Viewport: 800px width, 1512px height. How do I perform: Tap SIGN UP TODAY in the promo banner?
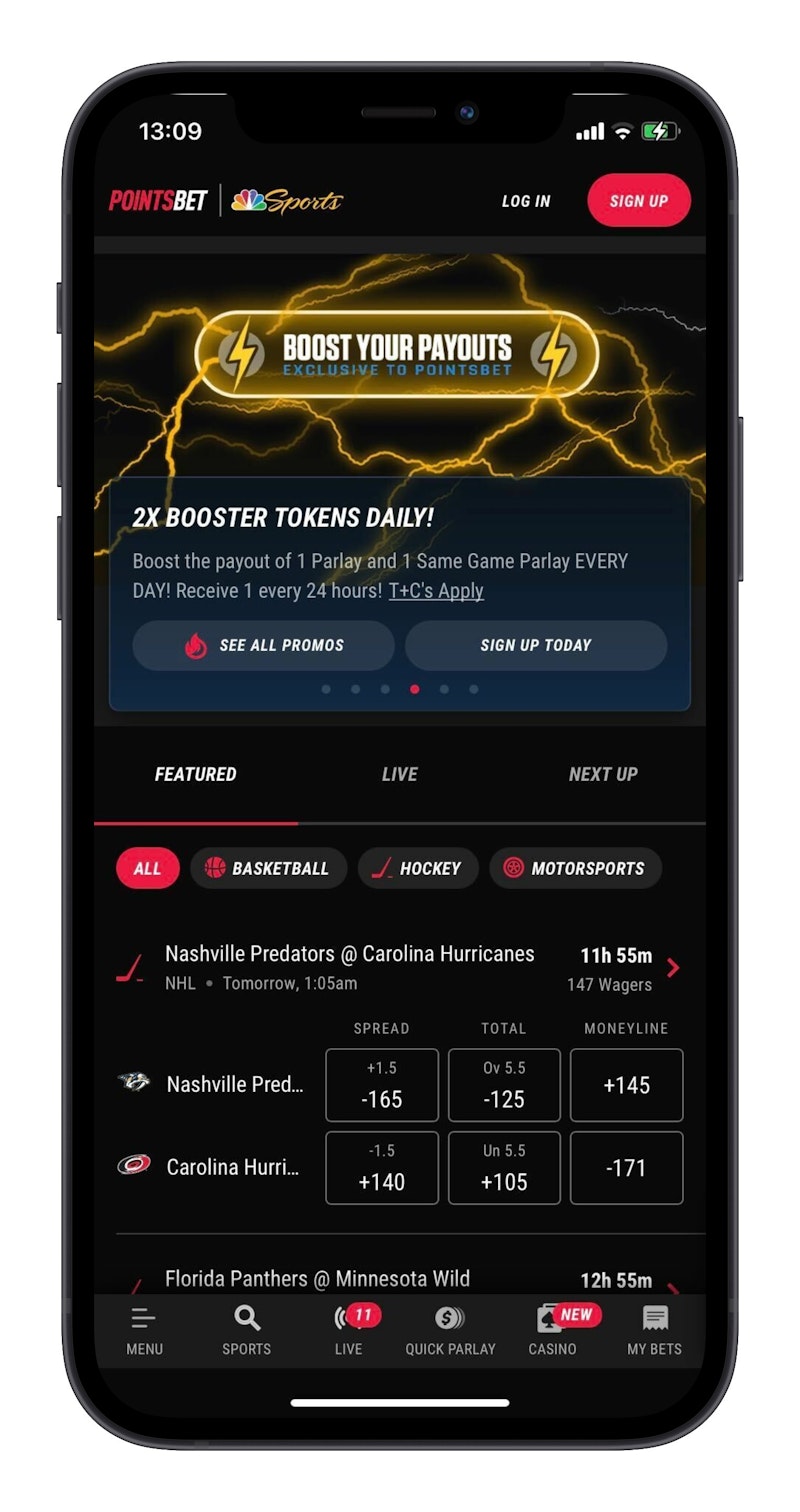point(536,646)
